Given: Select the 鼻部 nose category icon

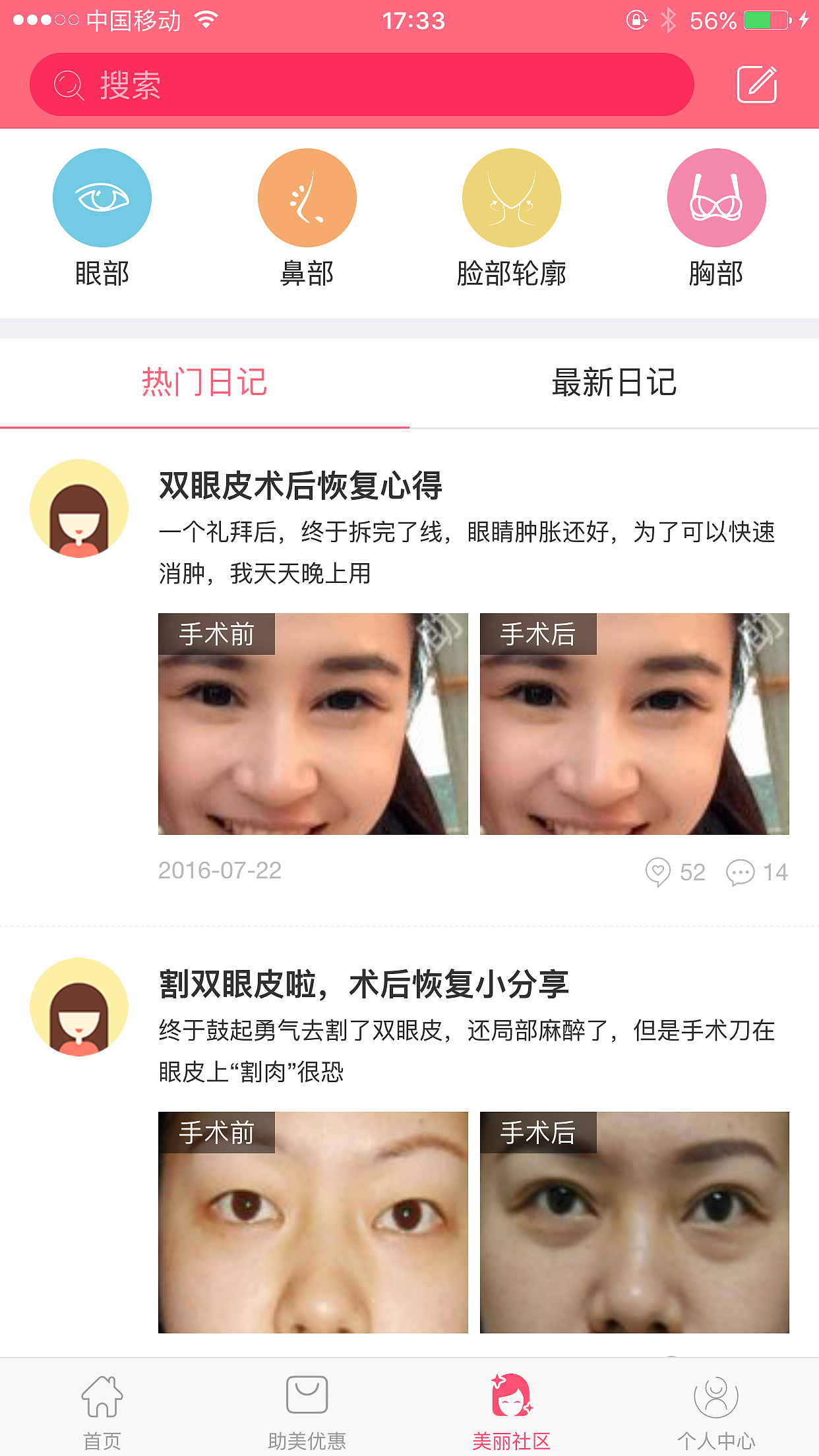Looking at the screenshot, I should pyautogui.click(x=307, y=198).
